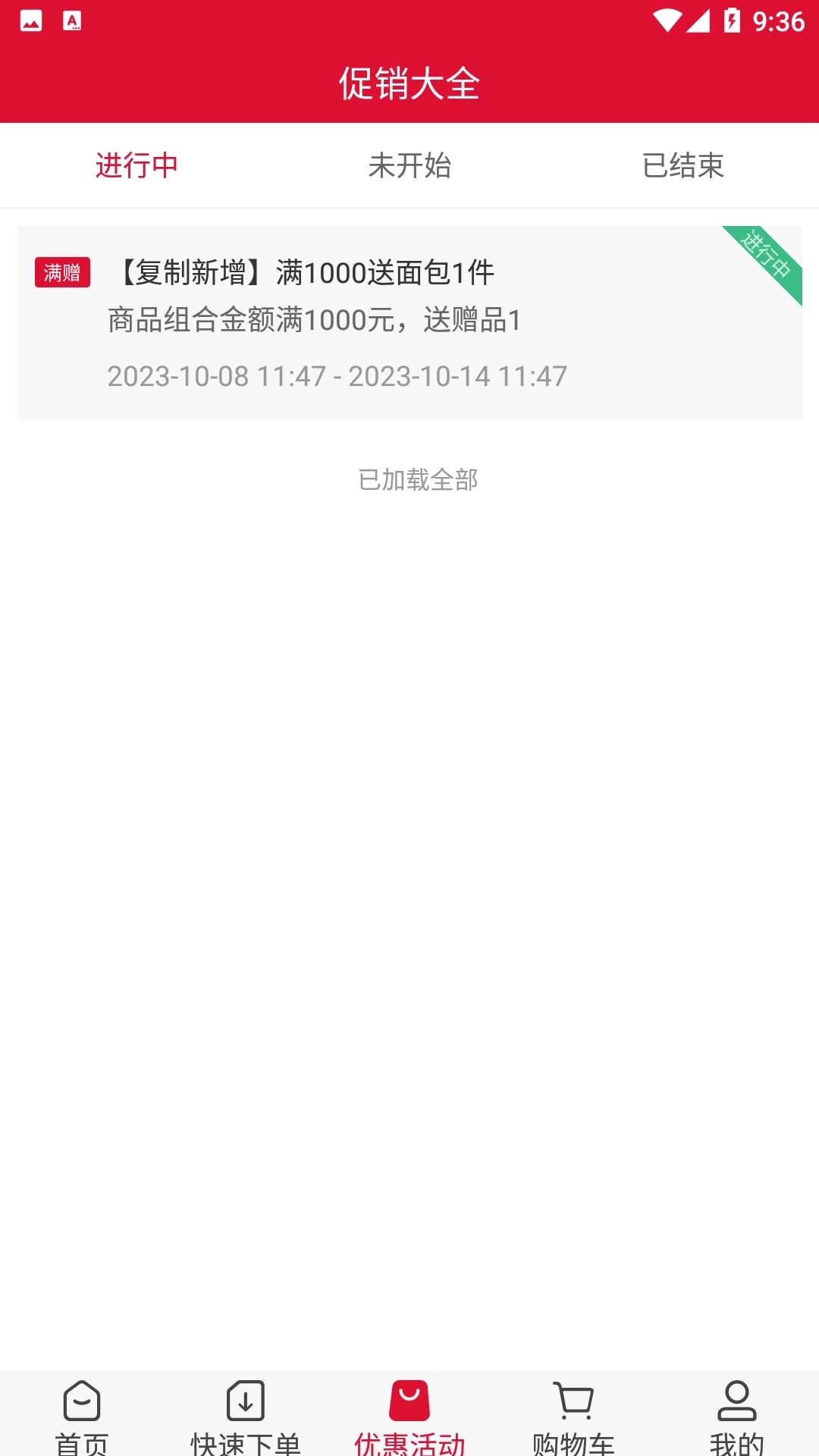Select the 进行中 tab
This screenshot has height=1456, width=819.
coord(136,165)
